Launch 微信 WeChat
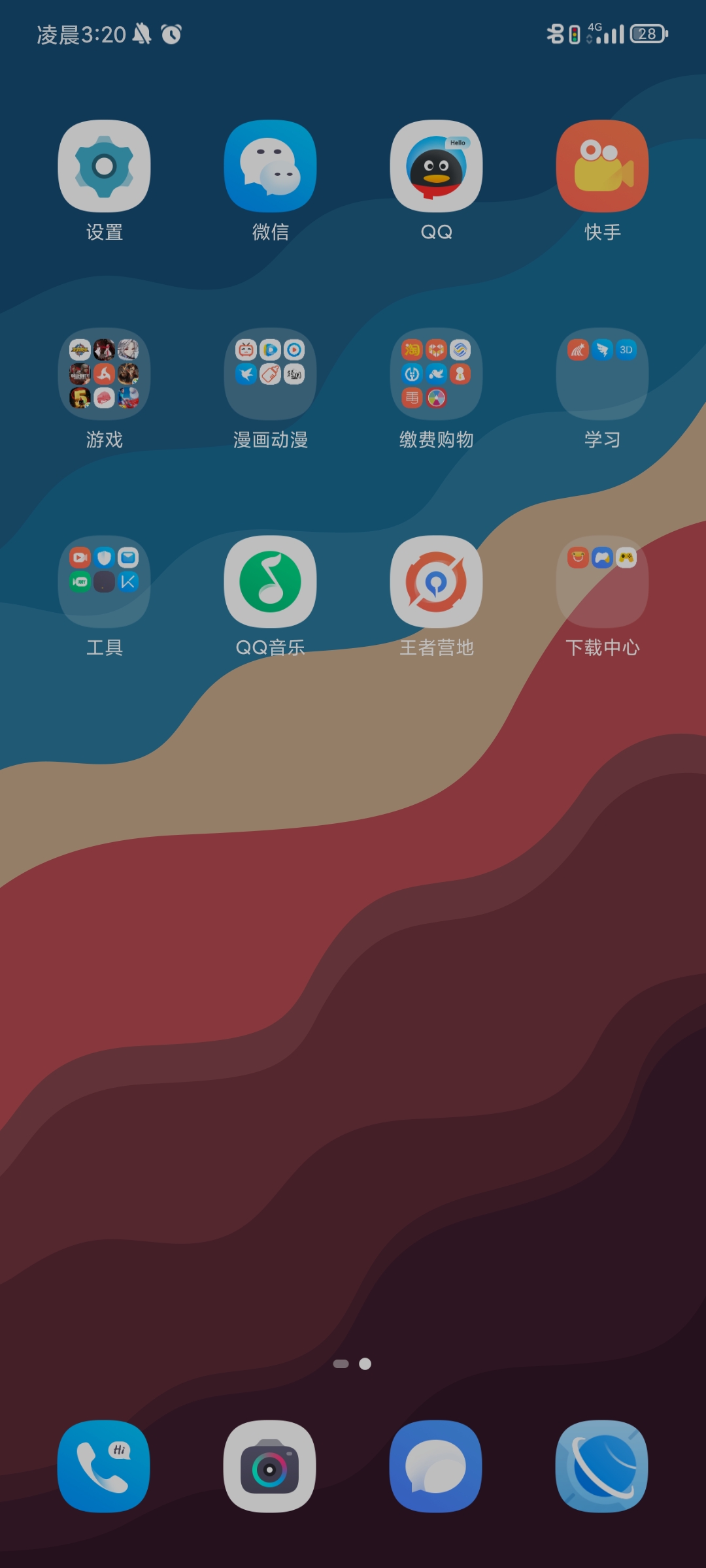 [x=270, y=166]
